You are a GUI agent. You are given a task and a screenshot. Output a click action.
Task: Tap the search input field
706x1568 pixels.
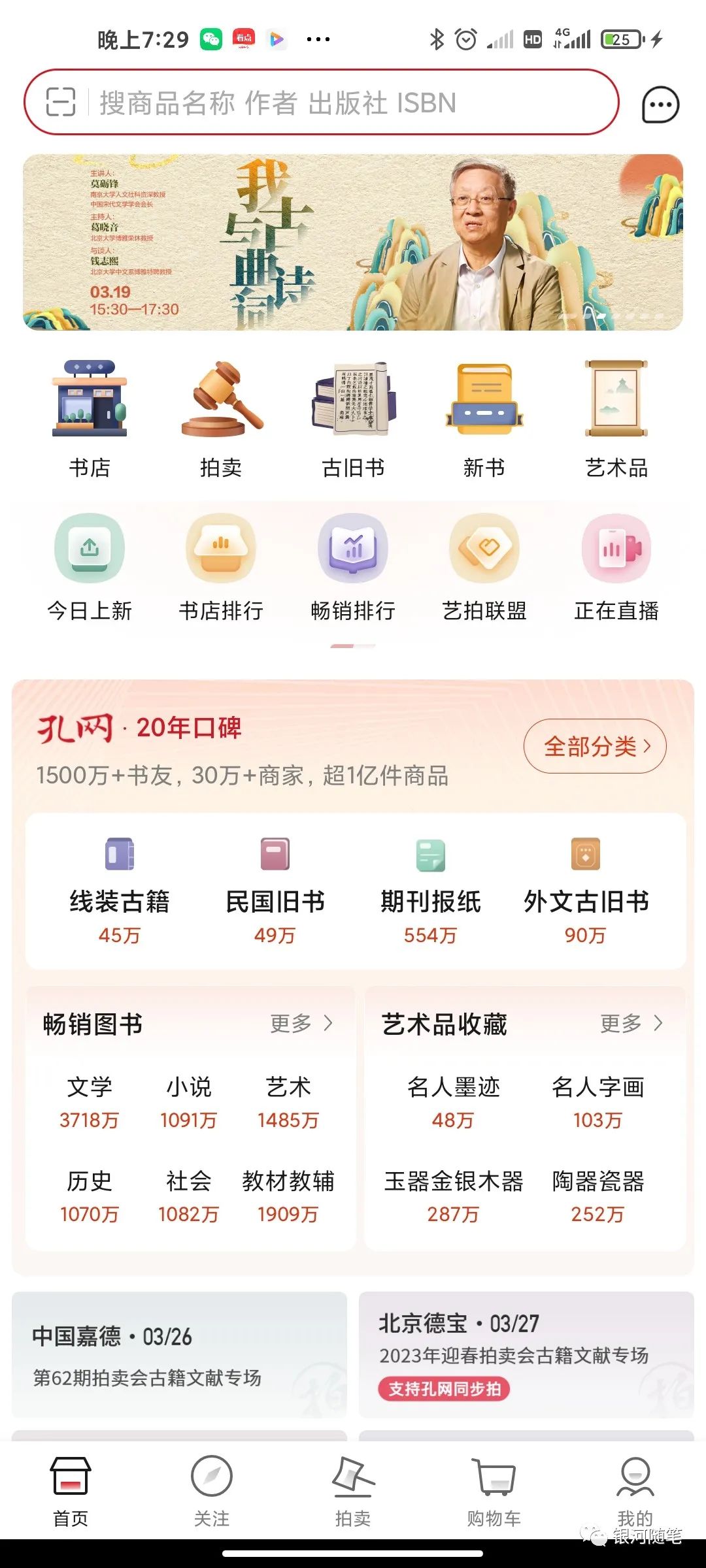[327, 103]
